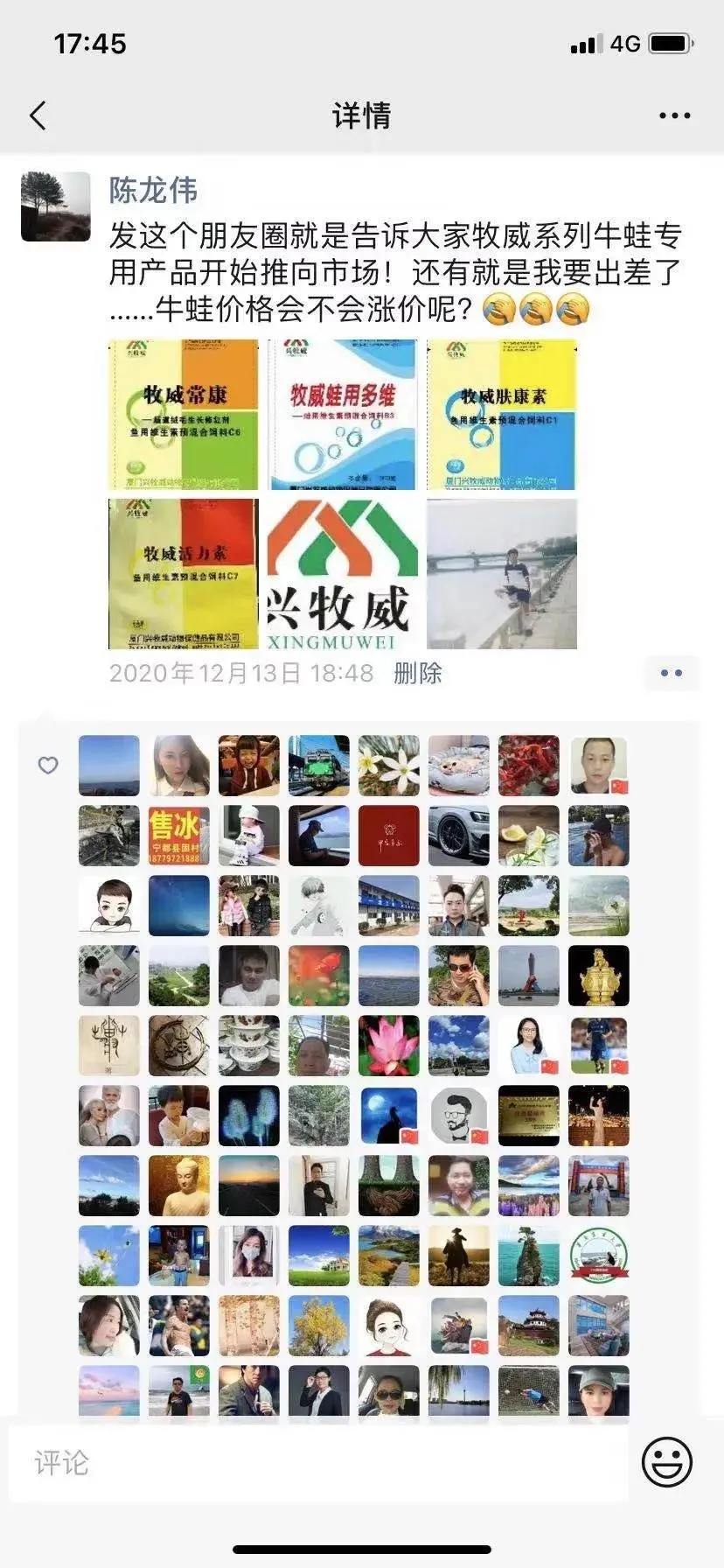Open the like and comment two-dot button
The height and width of the screenshot is (1568, 724).
point(672,673)
